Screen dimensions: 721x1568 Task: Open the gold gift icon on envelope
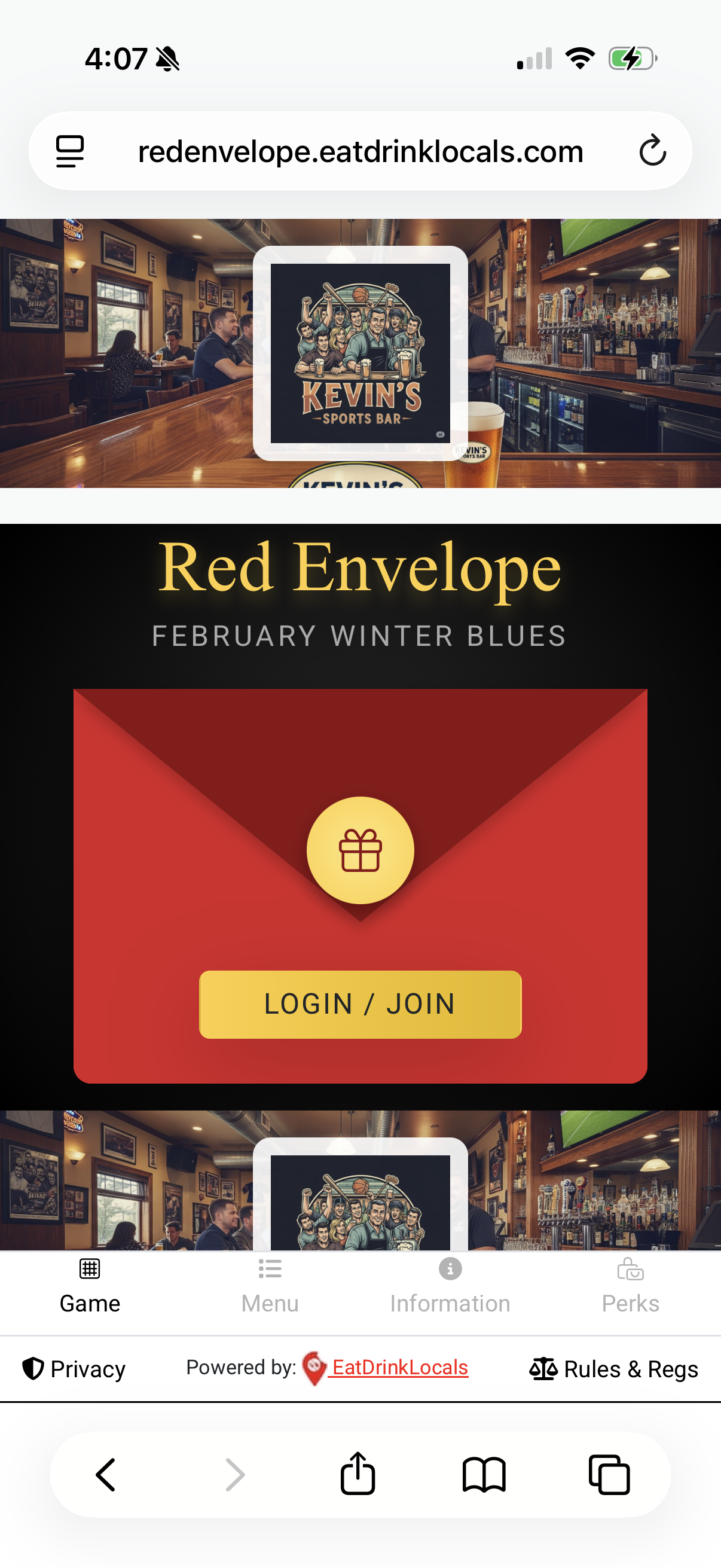[360, 850]
